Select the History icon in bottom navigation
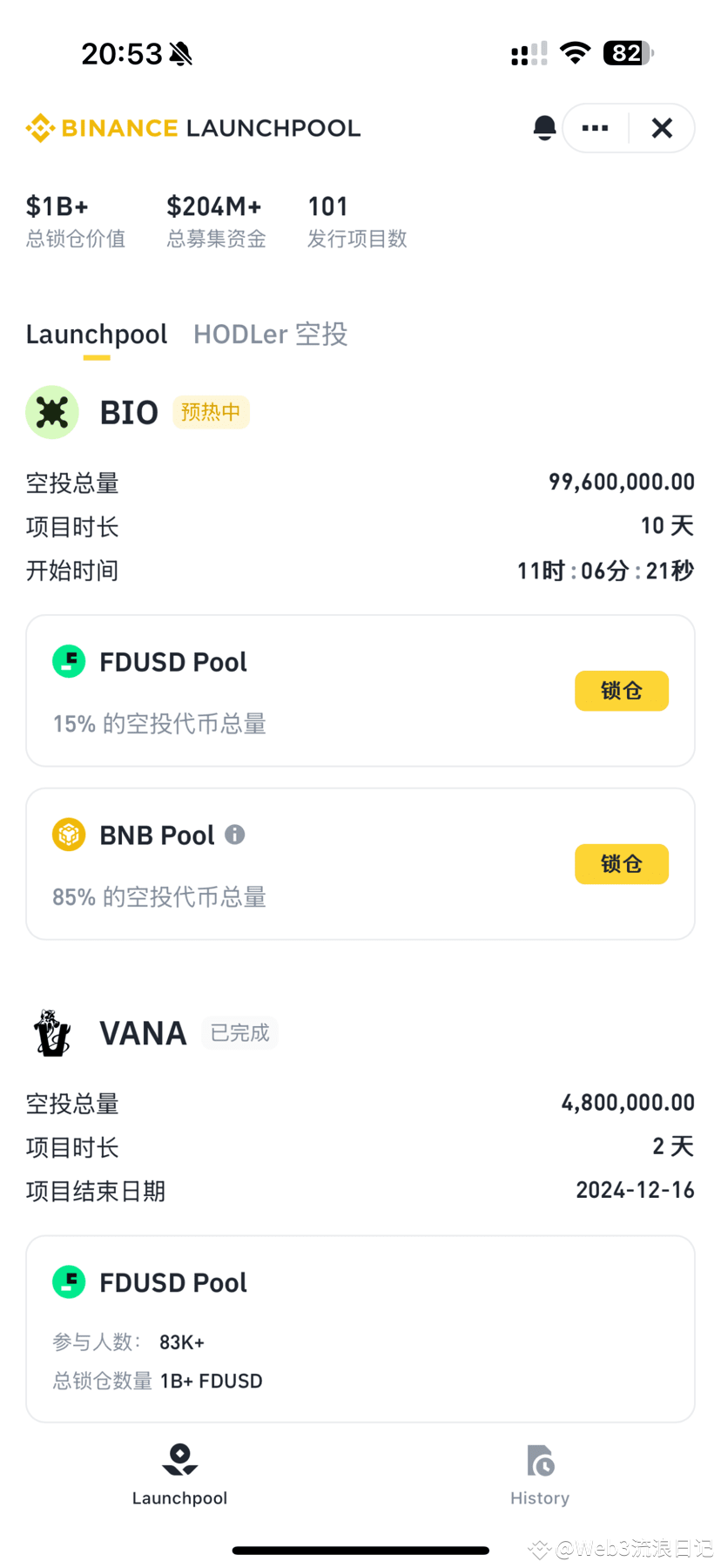 [x=540, y=1460]
